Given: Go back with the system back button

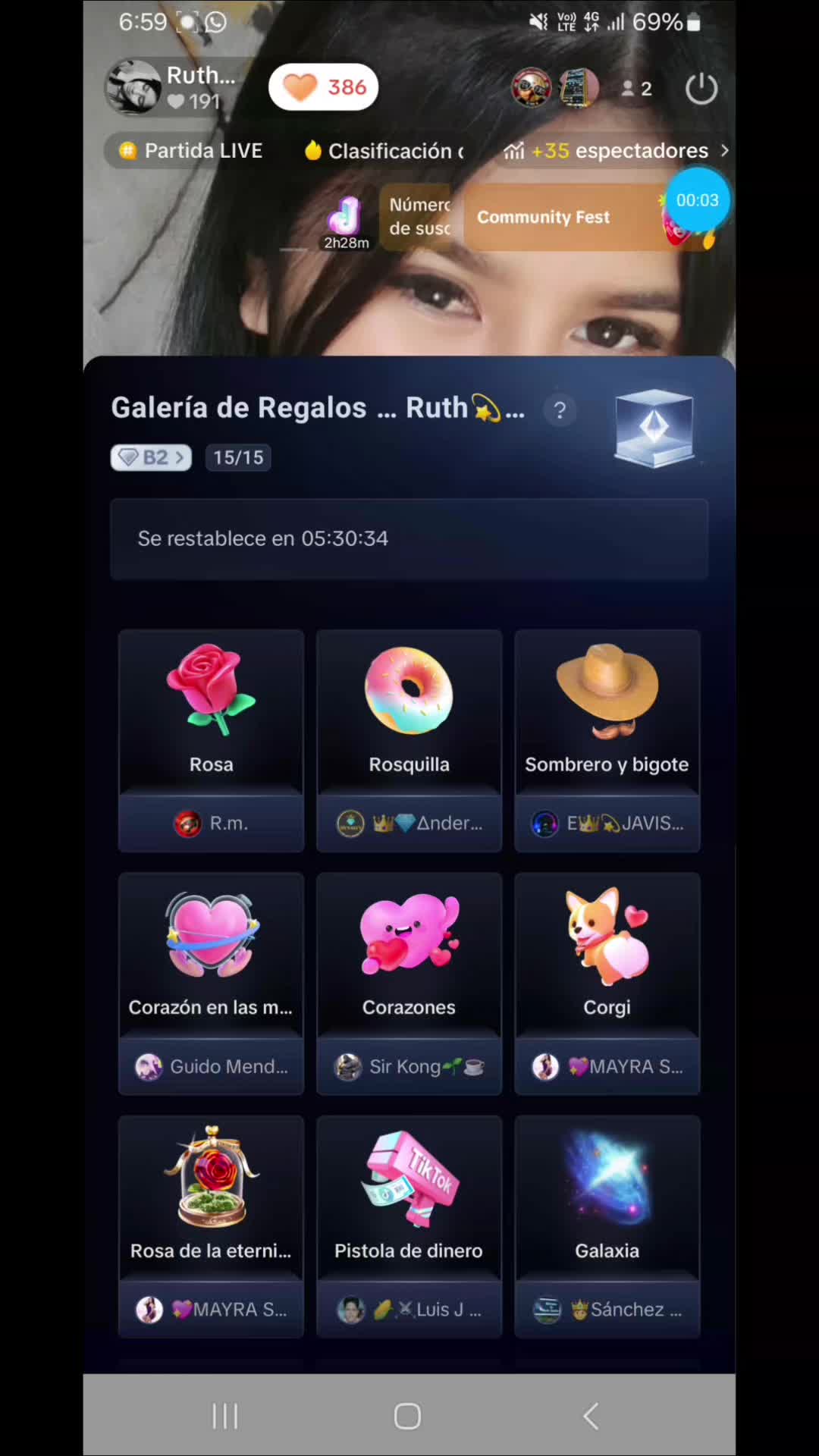Looking at the screenshot, I should [591, 1416].
